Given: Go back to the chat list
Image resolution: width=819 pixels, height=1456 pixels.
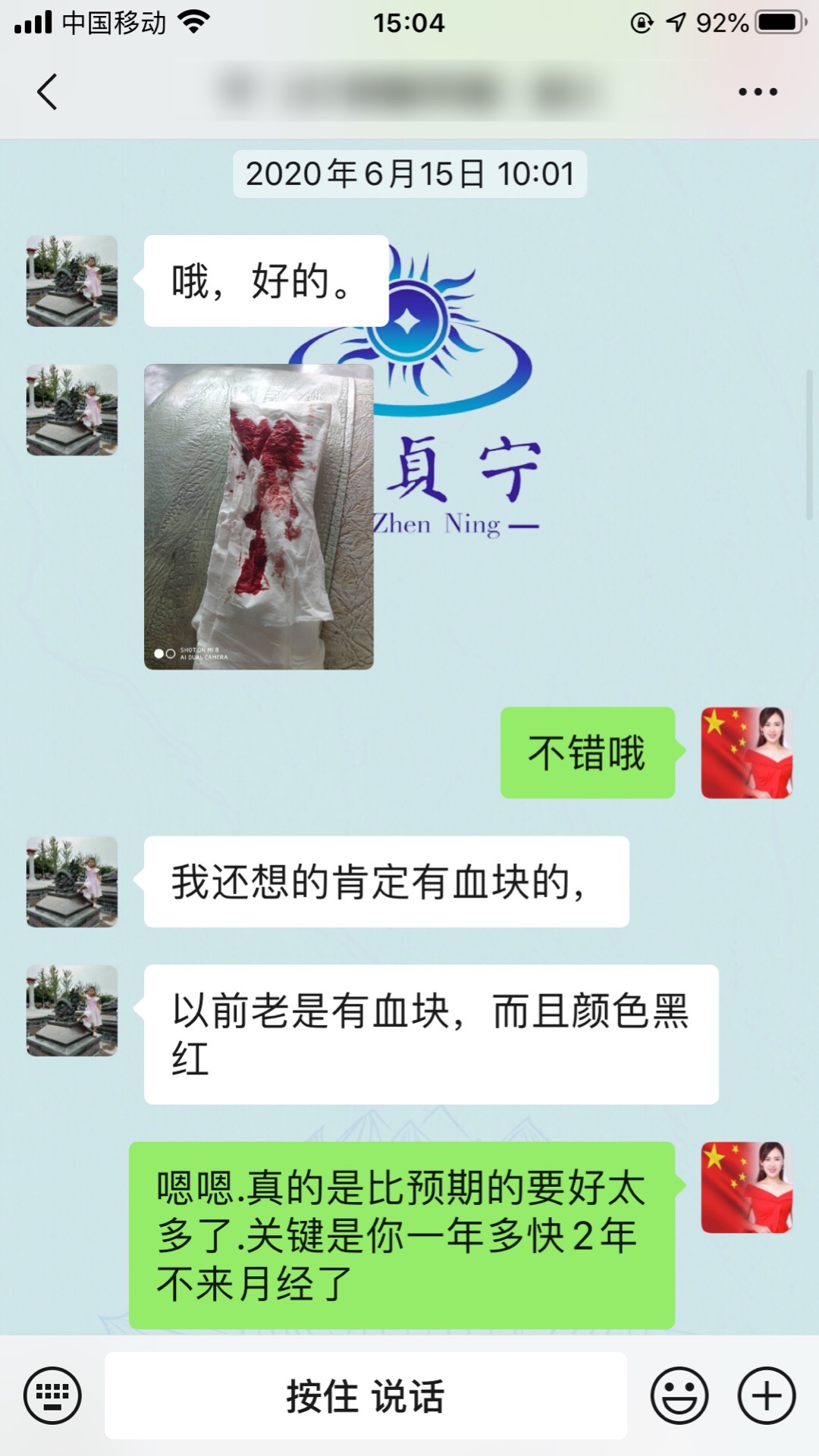Looking at the screenshot, I should 47,92.
